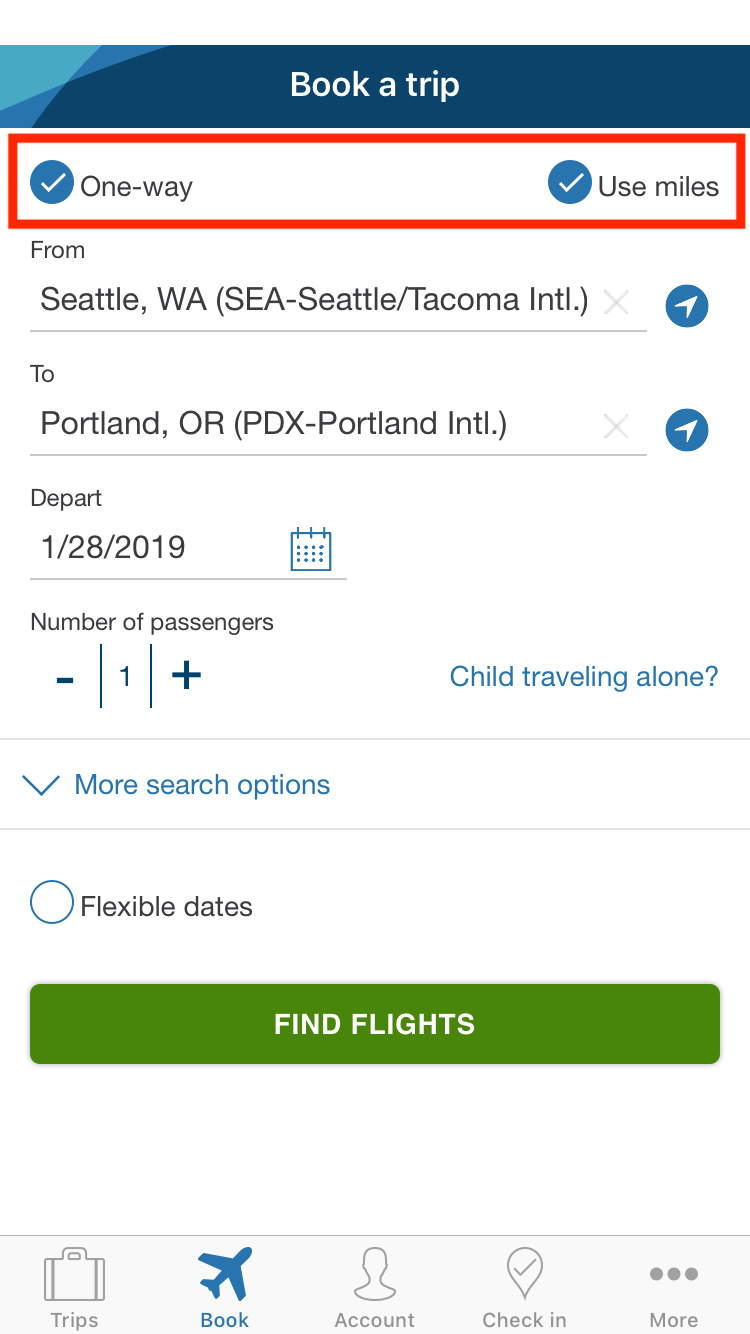Increase number of passengers
The image size is (750, 1334).
186,677
